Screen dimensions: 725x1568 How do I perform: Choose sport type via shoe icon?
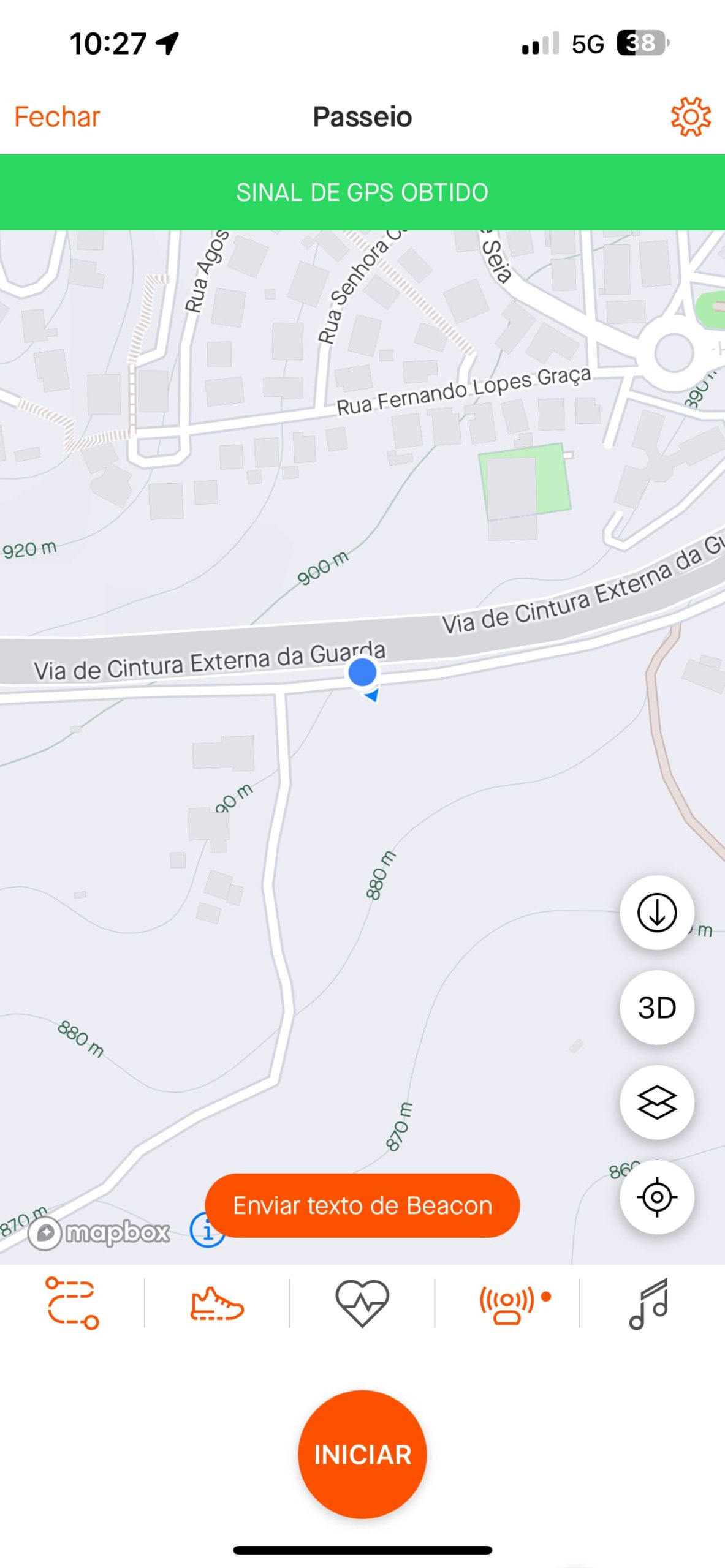[217, 1303]
